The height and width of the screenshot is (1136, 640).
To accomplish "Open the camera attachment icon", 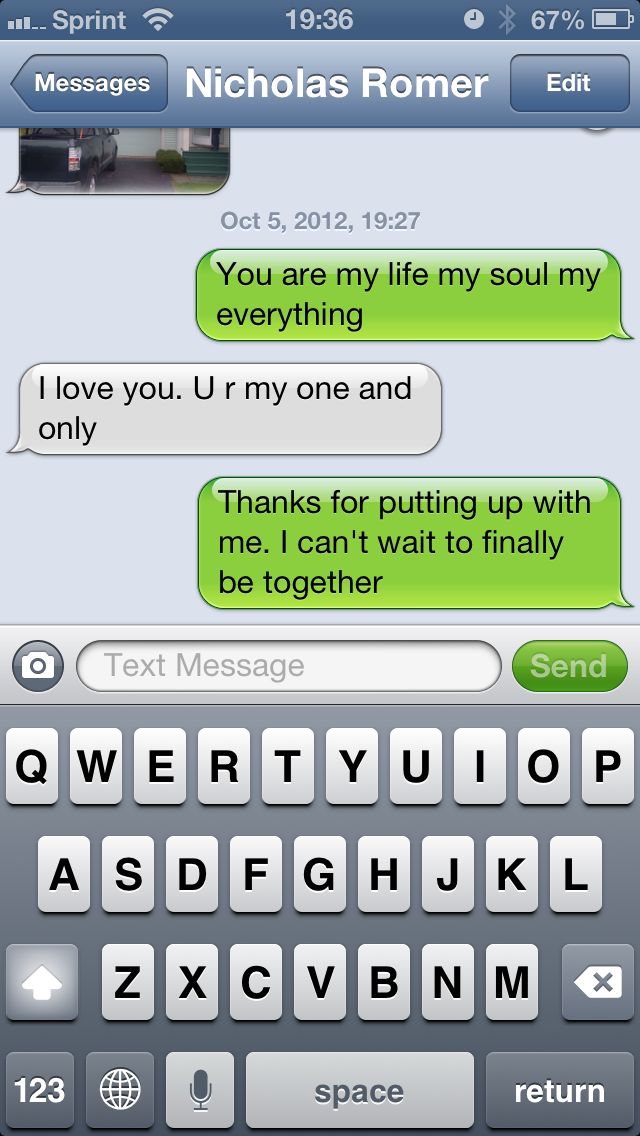I will (x=38, y=666).
